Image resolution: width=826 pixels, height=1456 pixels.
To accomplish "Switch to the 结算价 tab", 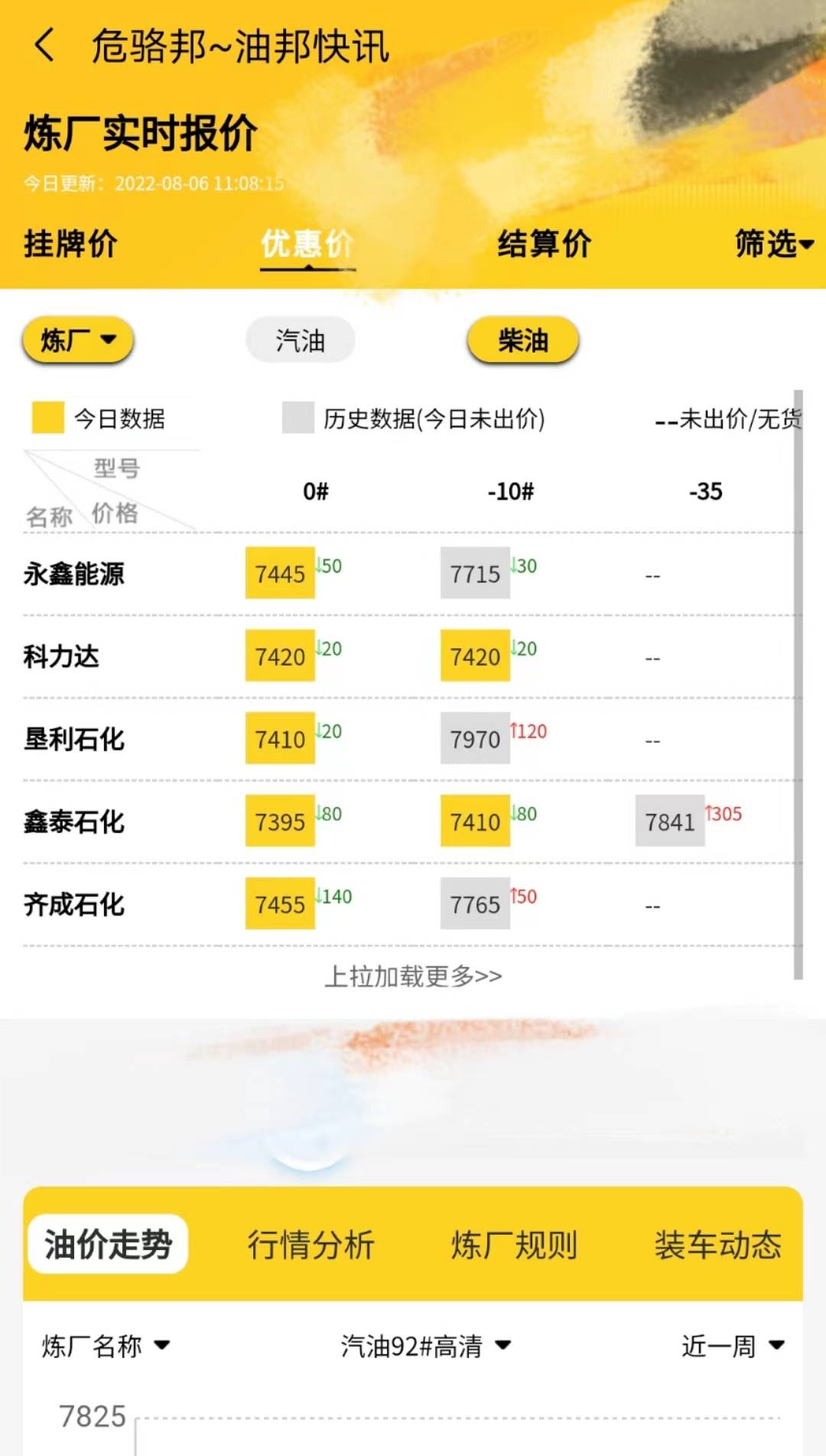I will (x=544, y=244).
